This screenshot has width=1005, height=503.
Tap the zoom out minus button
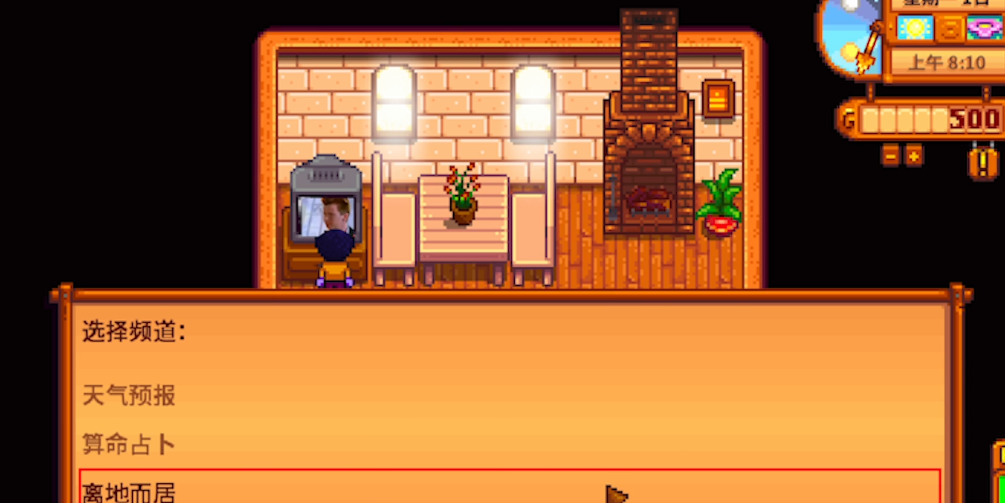pyautogui.click(x=890, y=155)
